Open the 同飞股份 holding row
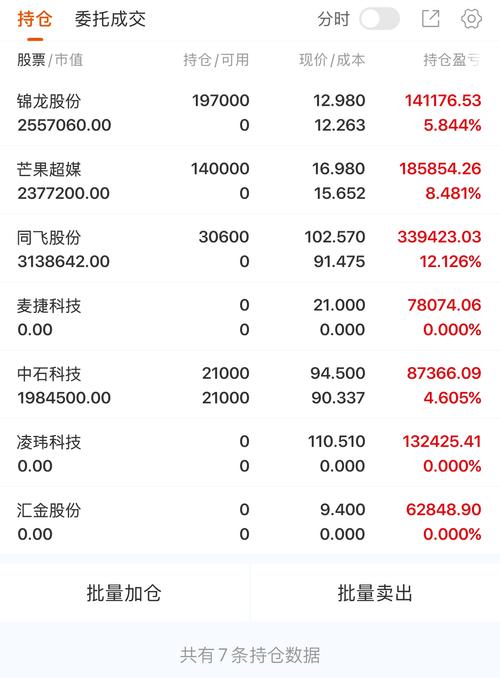The height and width of the screenshot is (678, 500). click(250, 249)
